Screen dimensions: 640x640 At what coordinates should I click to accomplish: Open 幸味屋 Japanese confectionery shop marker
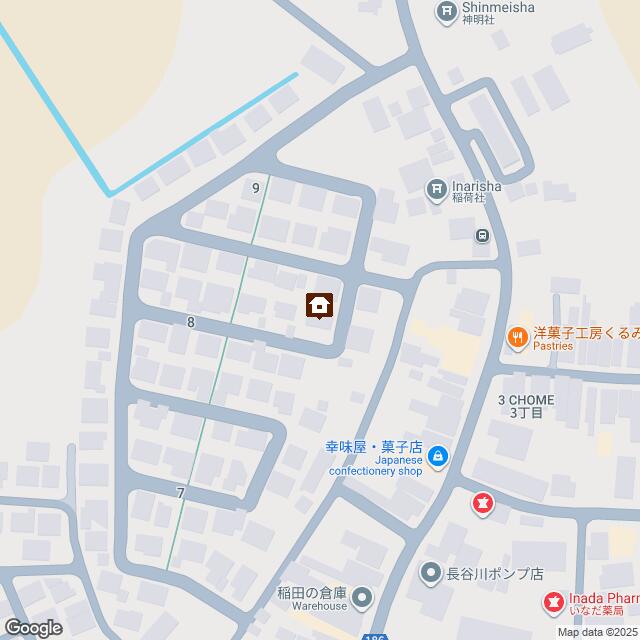[438, 459]
